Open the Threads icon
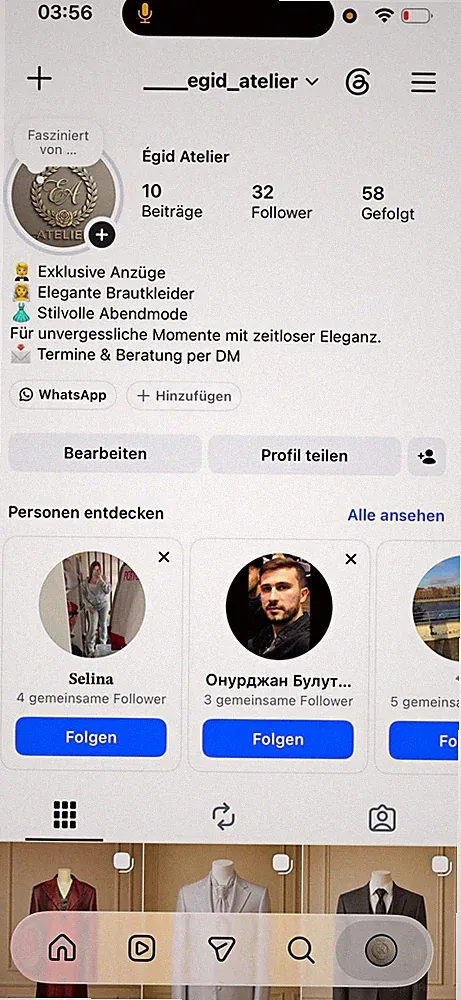 pos(358,82)
